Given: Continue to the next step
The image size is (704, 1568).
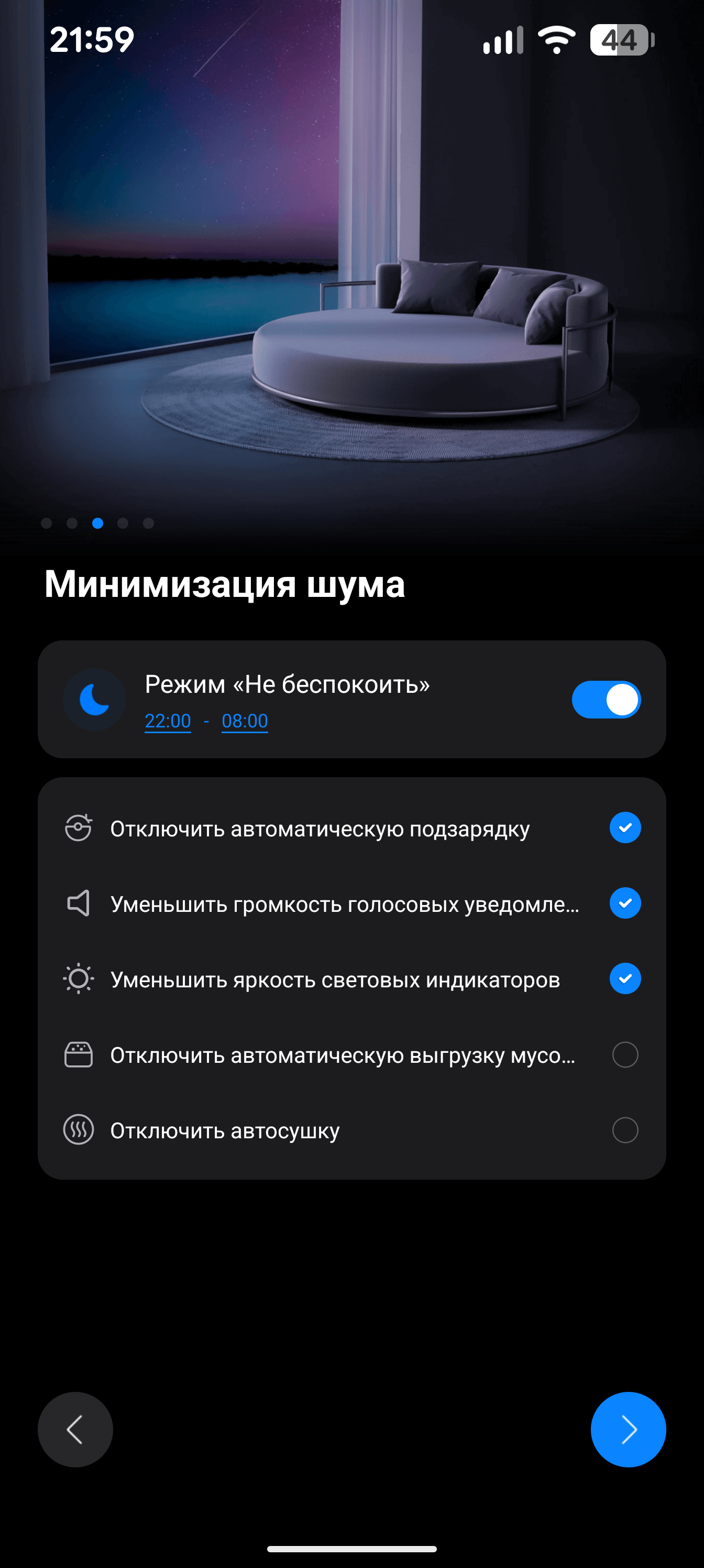Looking at the screenshot, I should [x=628, y=1429].
